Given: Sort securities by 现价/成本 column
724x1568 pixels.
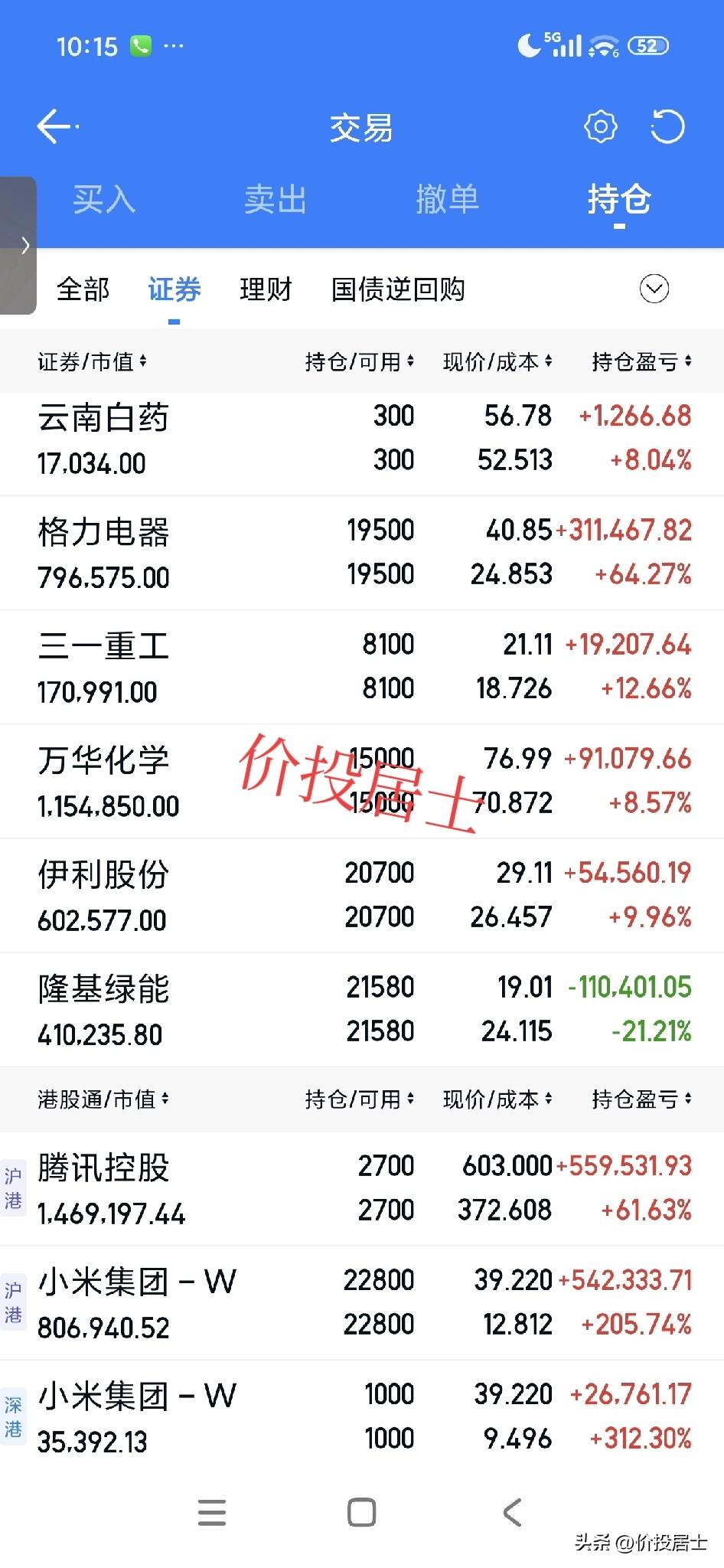Looking at the screenshot, I should (497, 361).
